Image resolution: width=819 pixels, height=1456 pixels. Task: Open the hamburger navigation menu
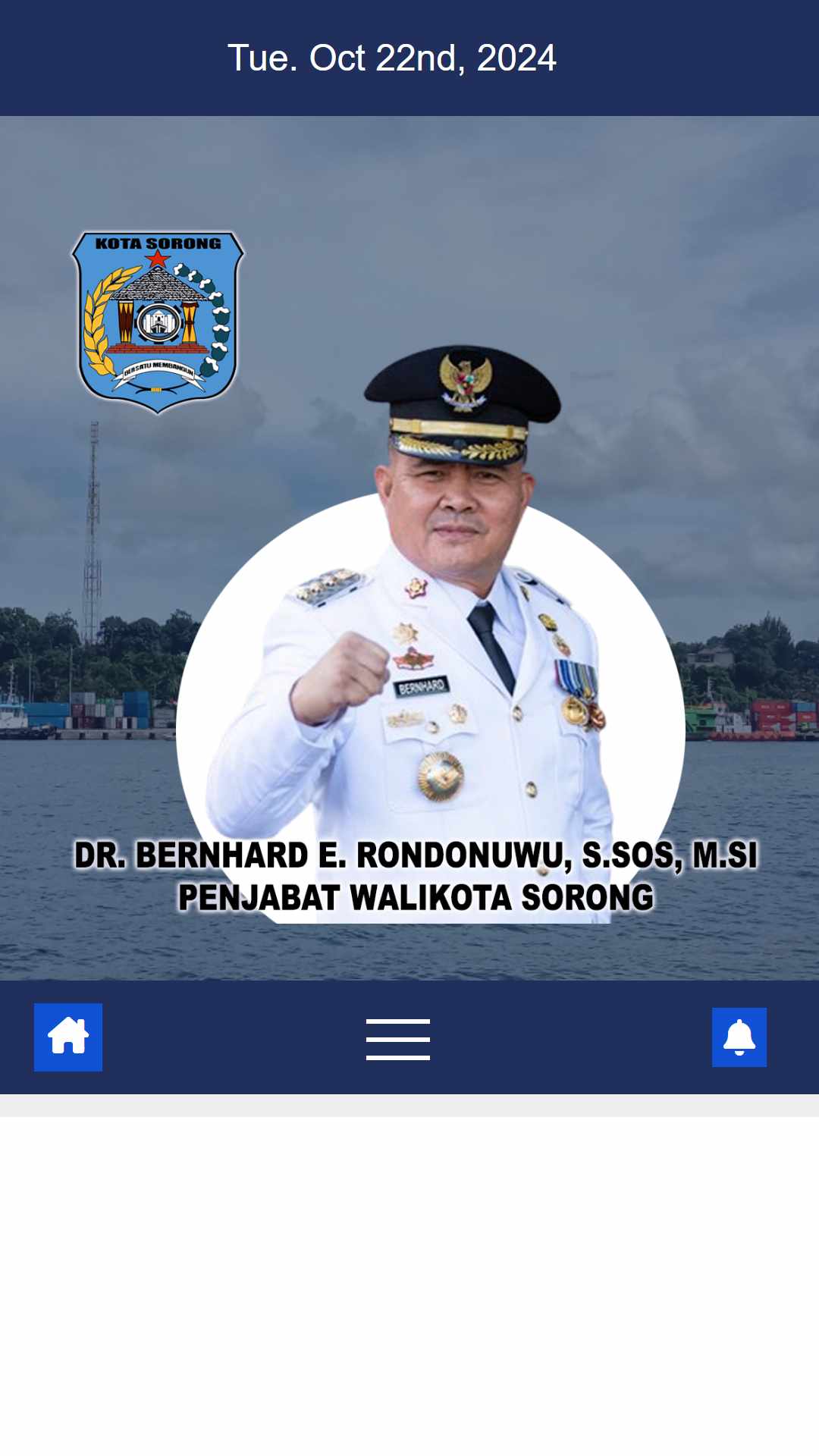(x=398, y=1039)
